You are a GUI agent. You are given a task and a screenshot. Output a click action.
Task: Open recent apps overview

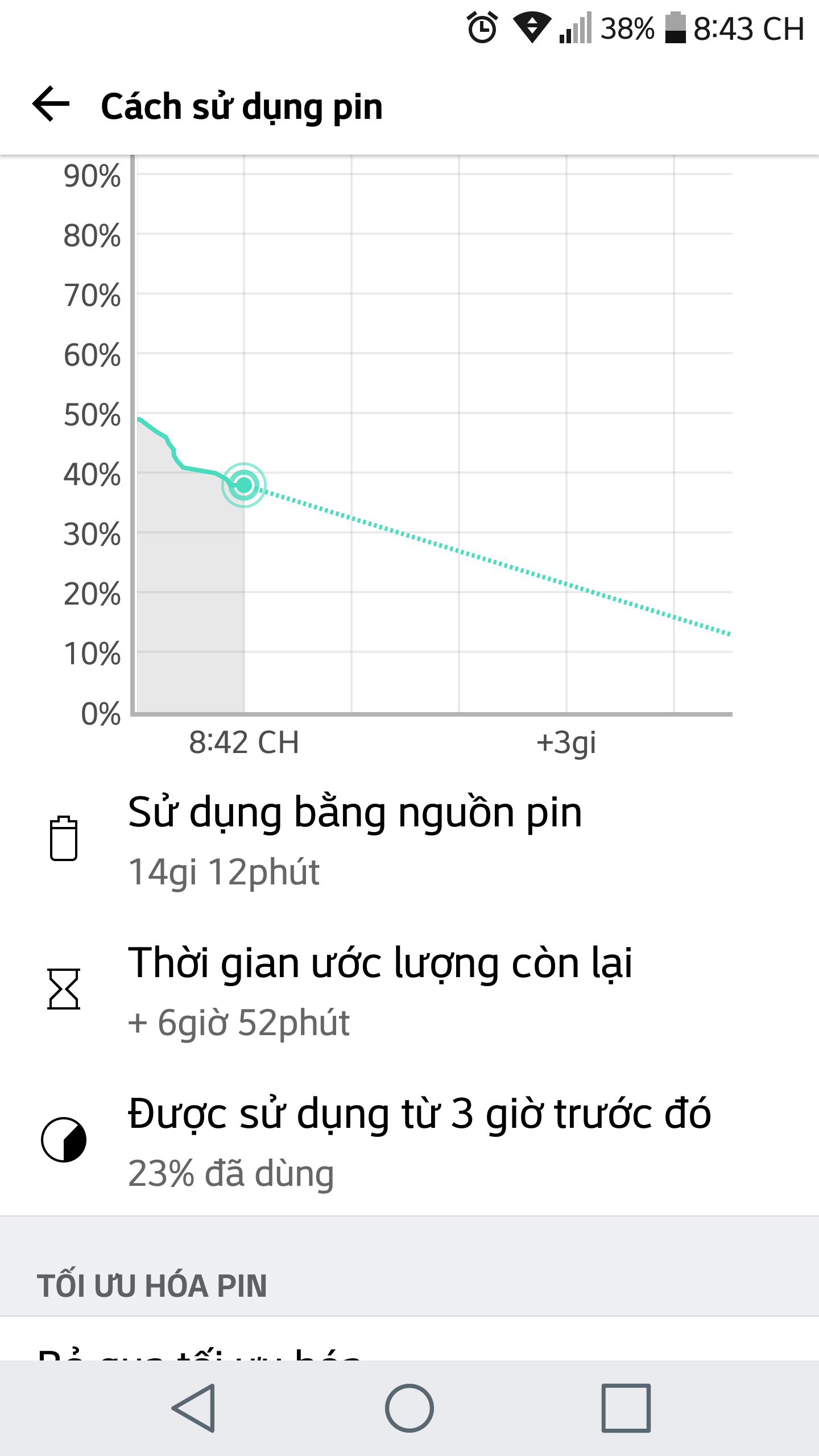coord(626,1408)
